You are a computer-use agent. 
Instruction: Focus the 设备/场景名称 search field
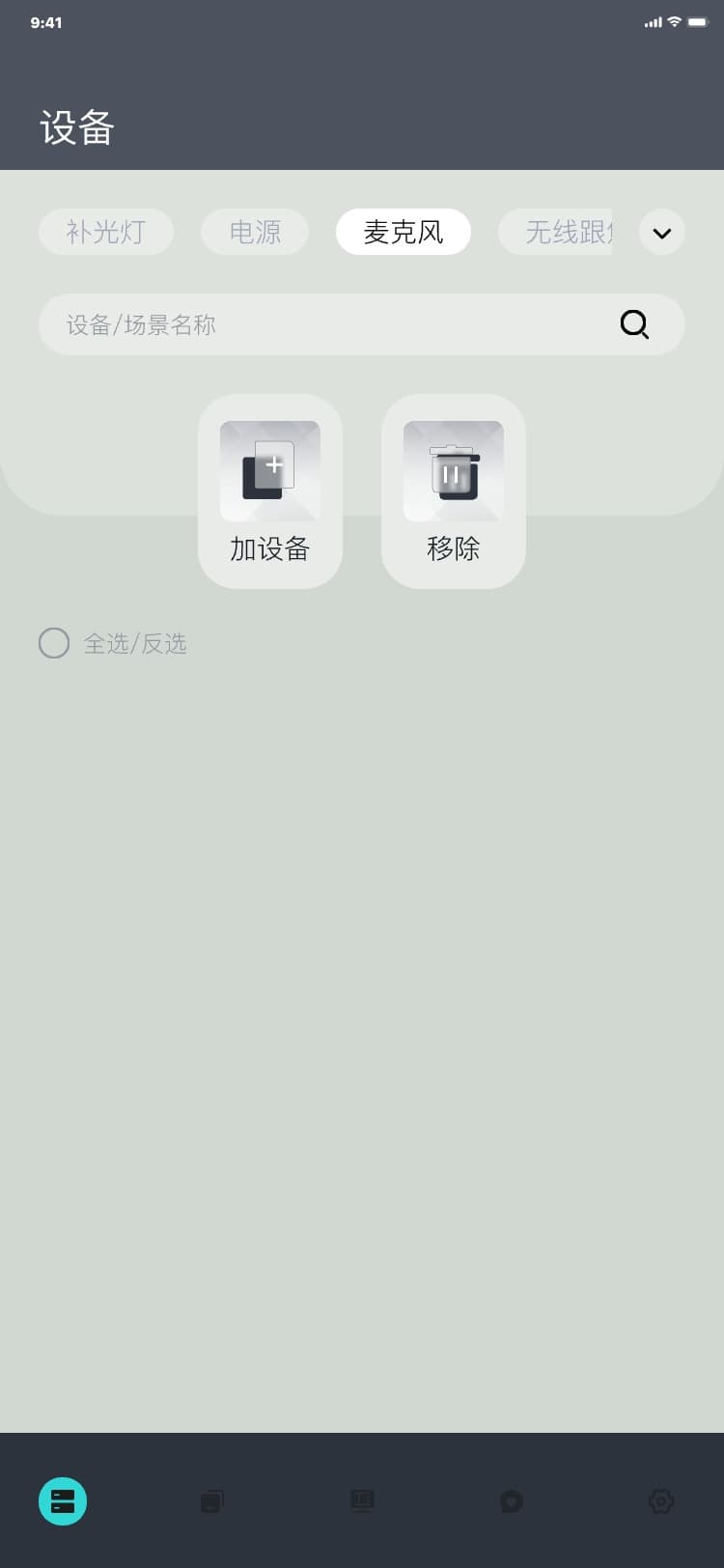[328, 324]
